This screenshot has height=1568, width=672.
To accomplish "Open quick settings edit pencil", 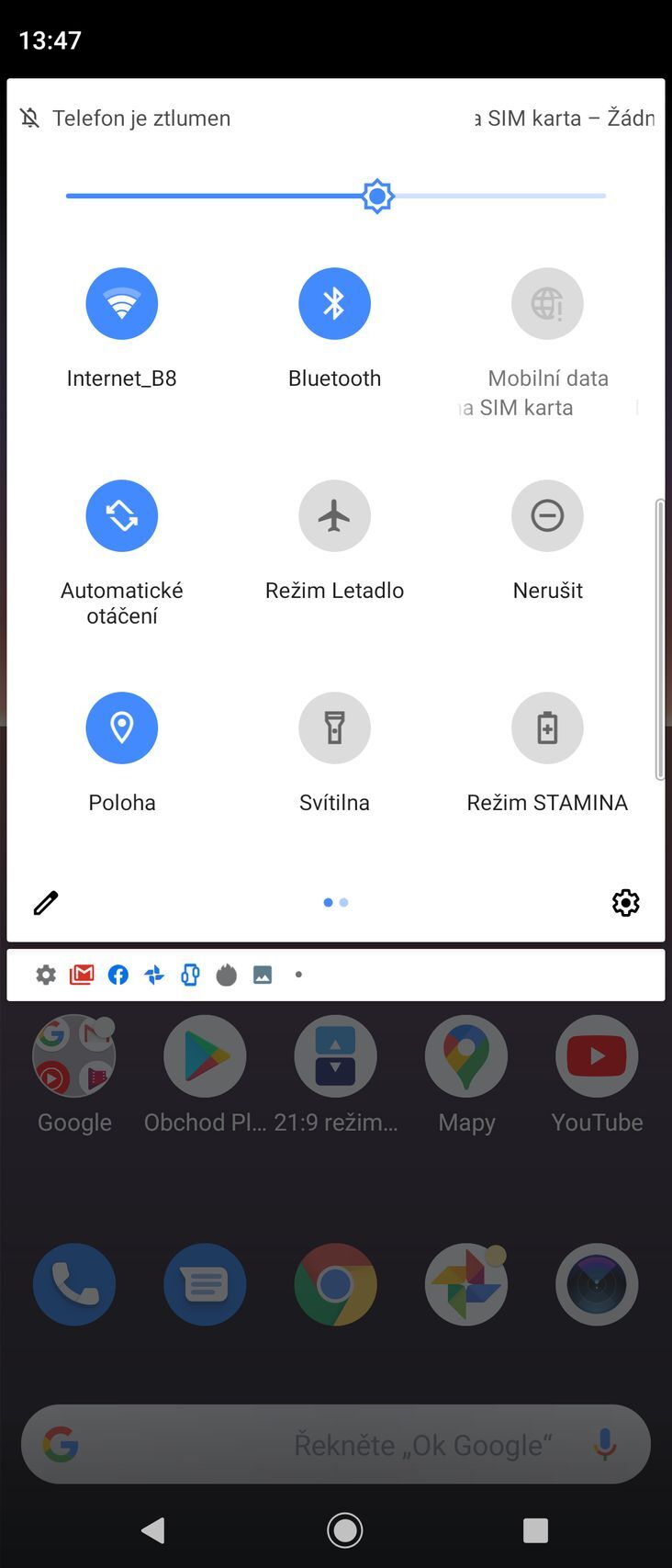I will pos(44,902).
